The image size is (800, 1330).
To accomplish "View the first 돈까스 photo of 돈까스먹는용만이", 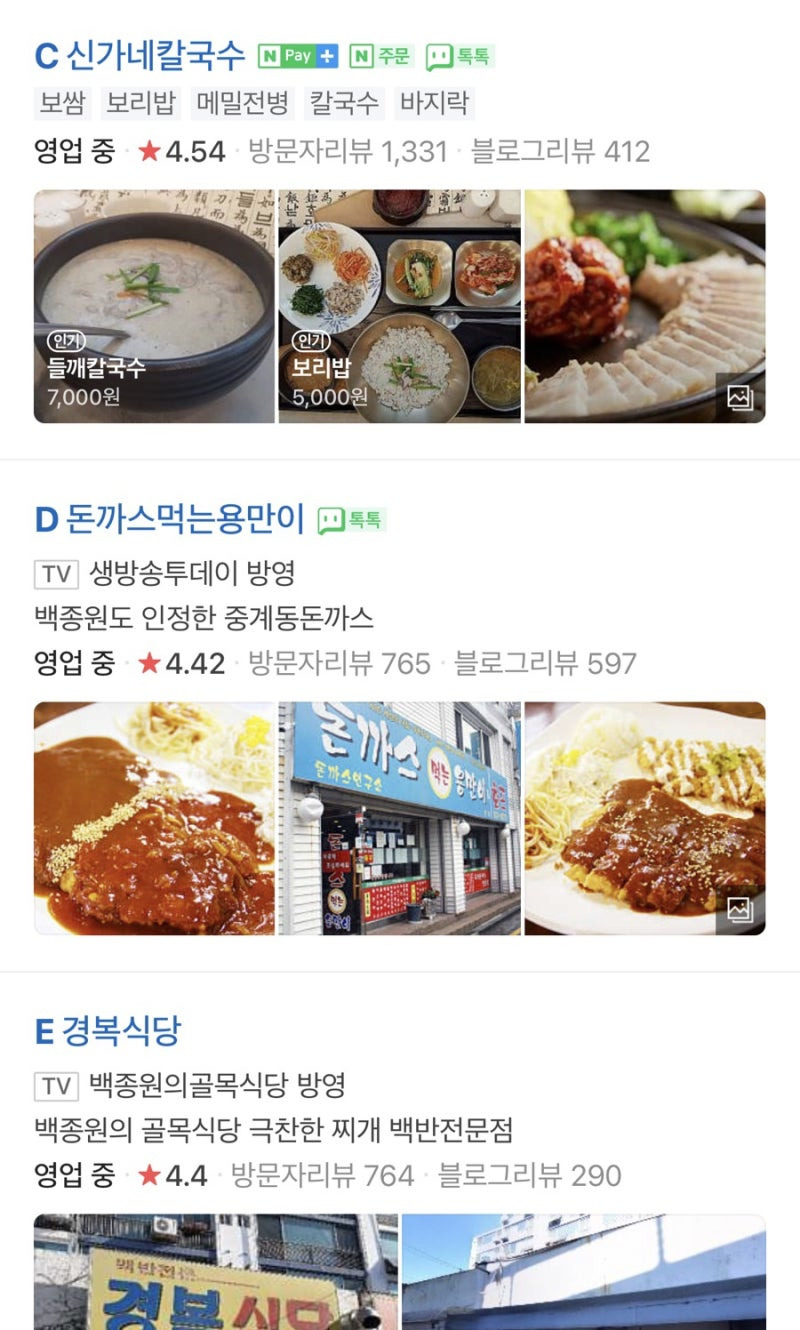I will point(154,818).
